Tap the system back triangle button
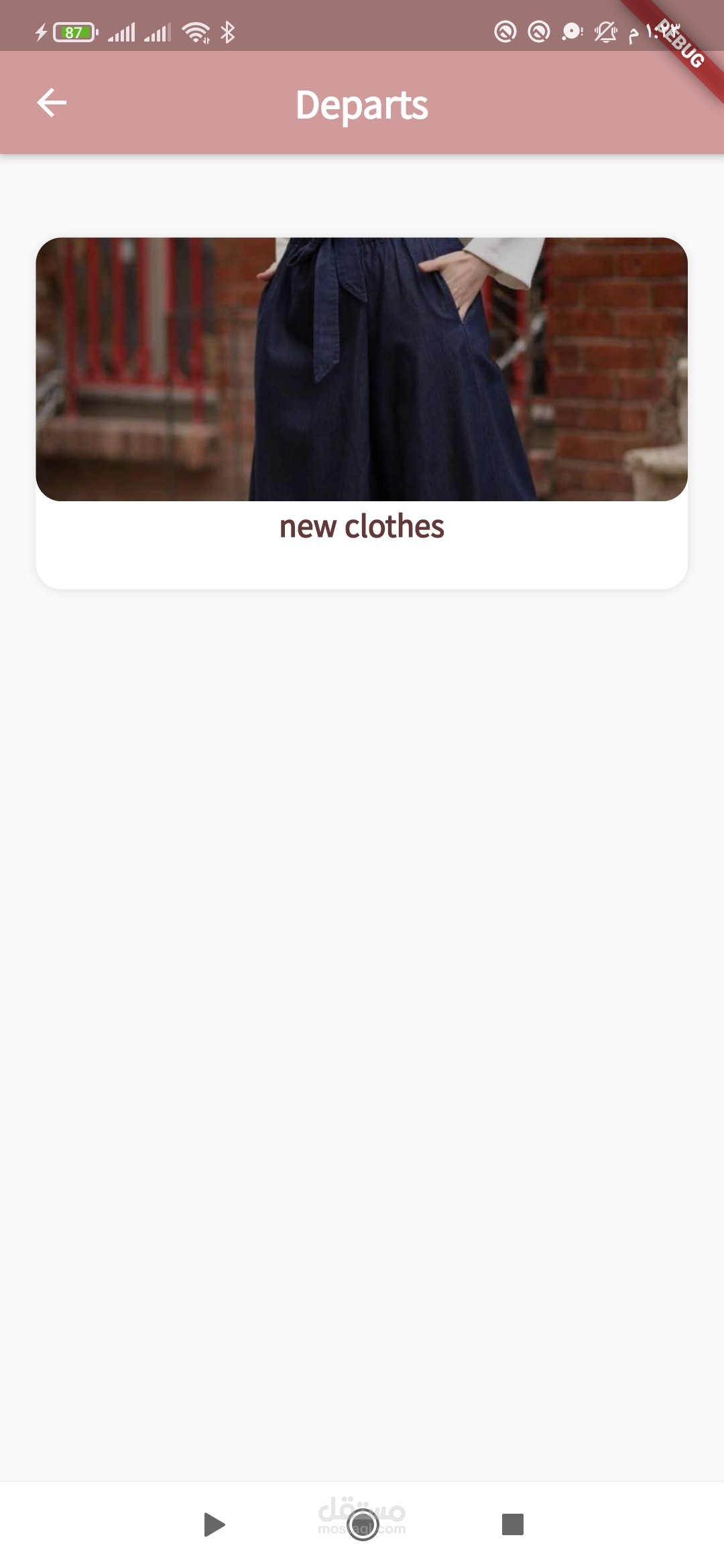The image size is (724, 1568). (214, 1524)
